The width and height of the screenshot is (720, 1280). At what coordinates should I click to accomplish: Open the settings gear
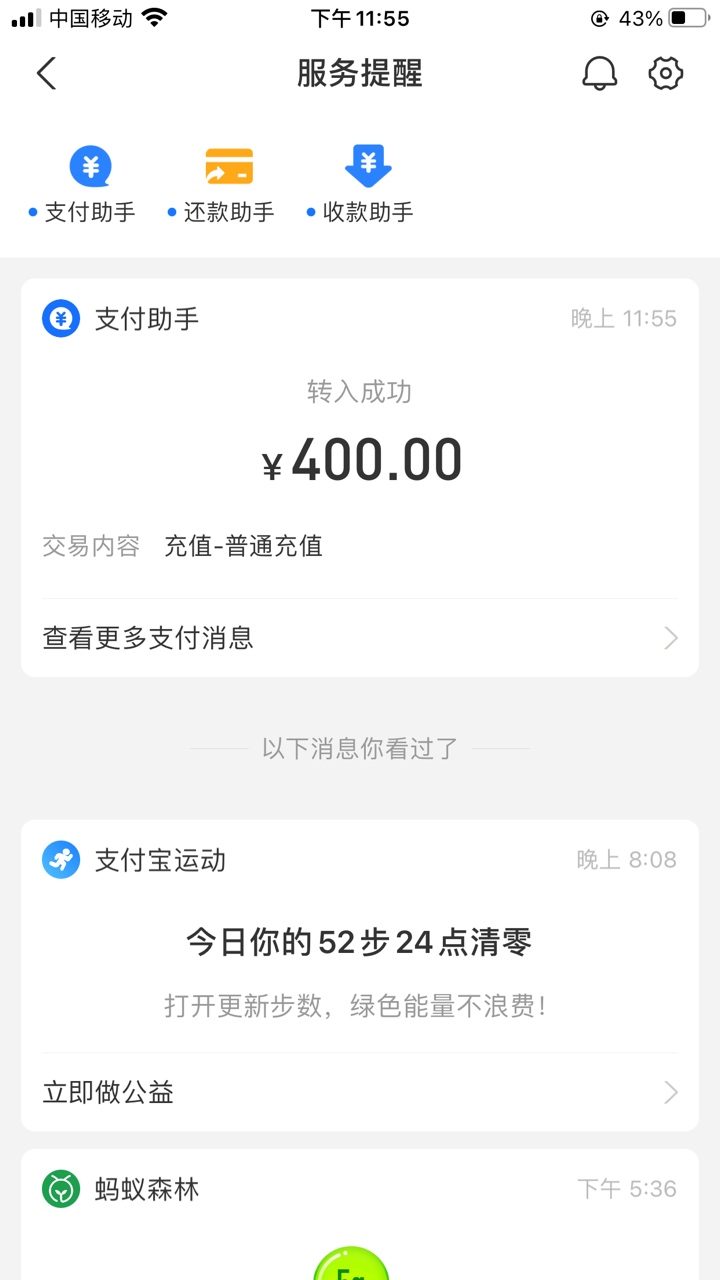(665, 73)
